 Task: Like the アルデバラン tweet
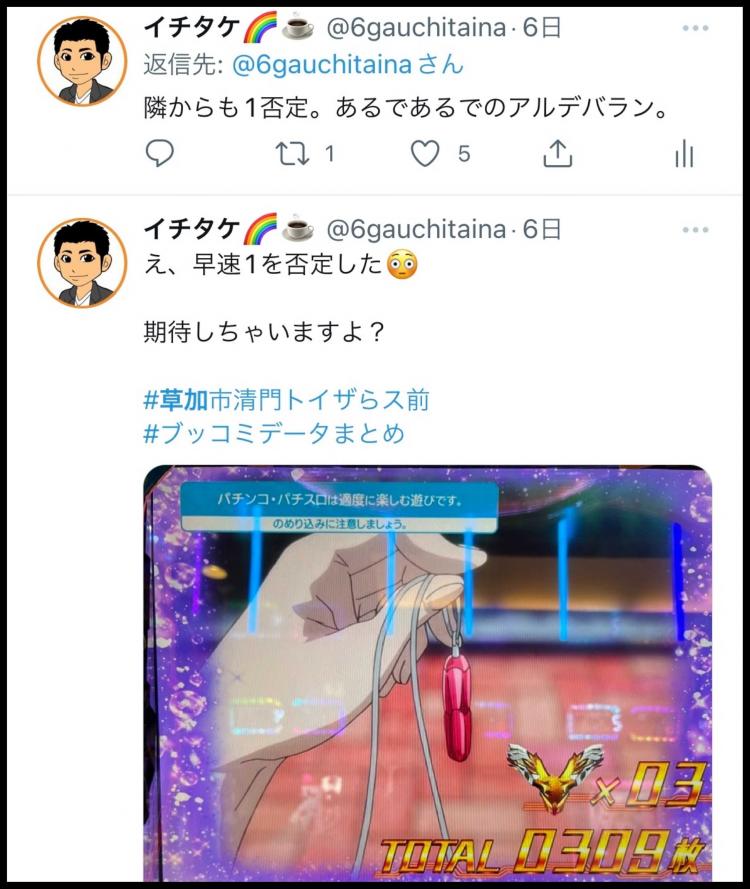click(x=427, y=153)
